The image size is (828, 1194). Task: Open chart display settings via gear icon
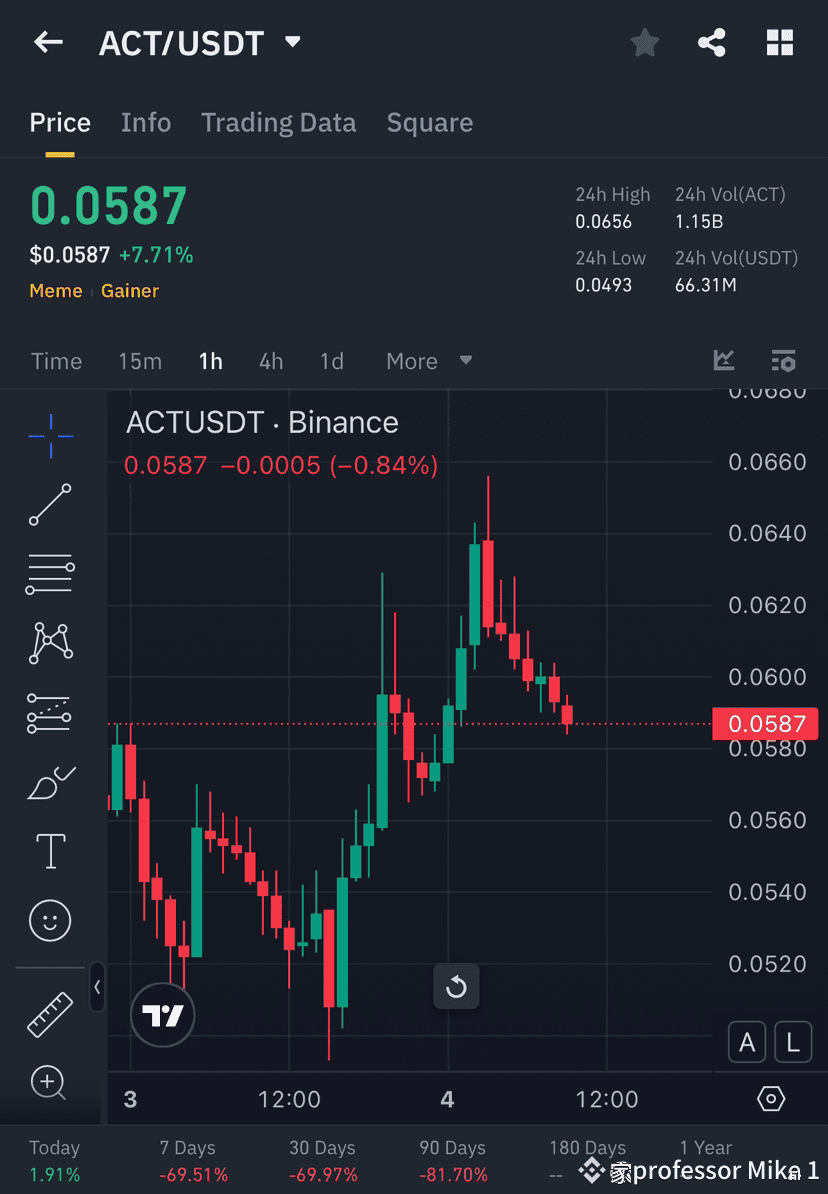tap(770, 1097)
